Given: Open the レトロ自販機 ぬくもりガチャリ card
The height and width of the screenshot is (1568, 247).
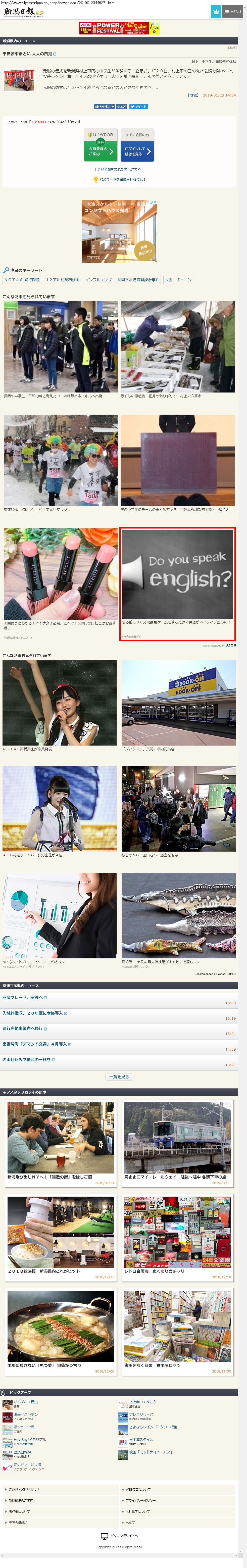Looking at the screenshot, I should (177, 1239).
